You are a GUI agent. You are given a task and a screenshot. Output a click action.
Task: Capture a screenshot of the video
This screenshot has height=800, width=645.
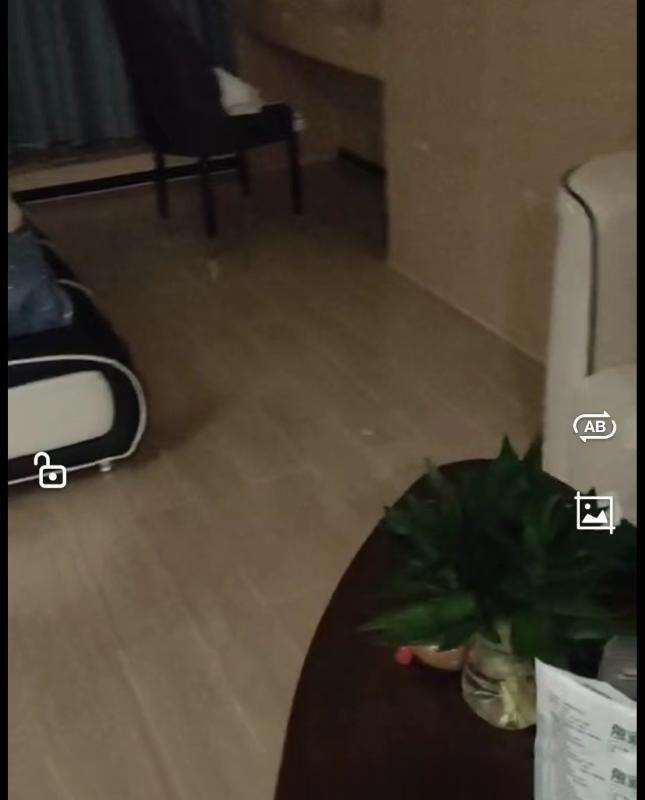[x=594, y=512]
